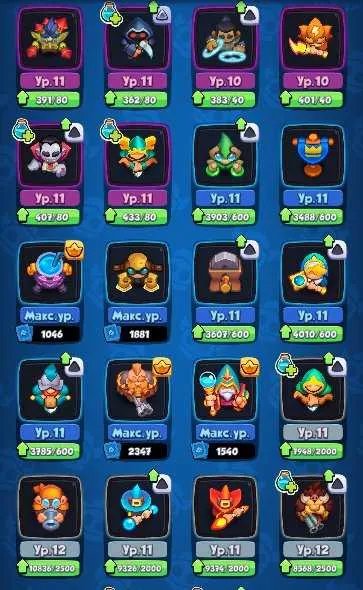Open the vampire card with 407/80
This screenshot has width=363, height=590.
(x=50, y=174)
